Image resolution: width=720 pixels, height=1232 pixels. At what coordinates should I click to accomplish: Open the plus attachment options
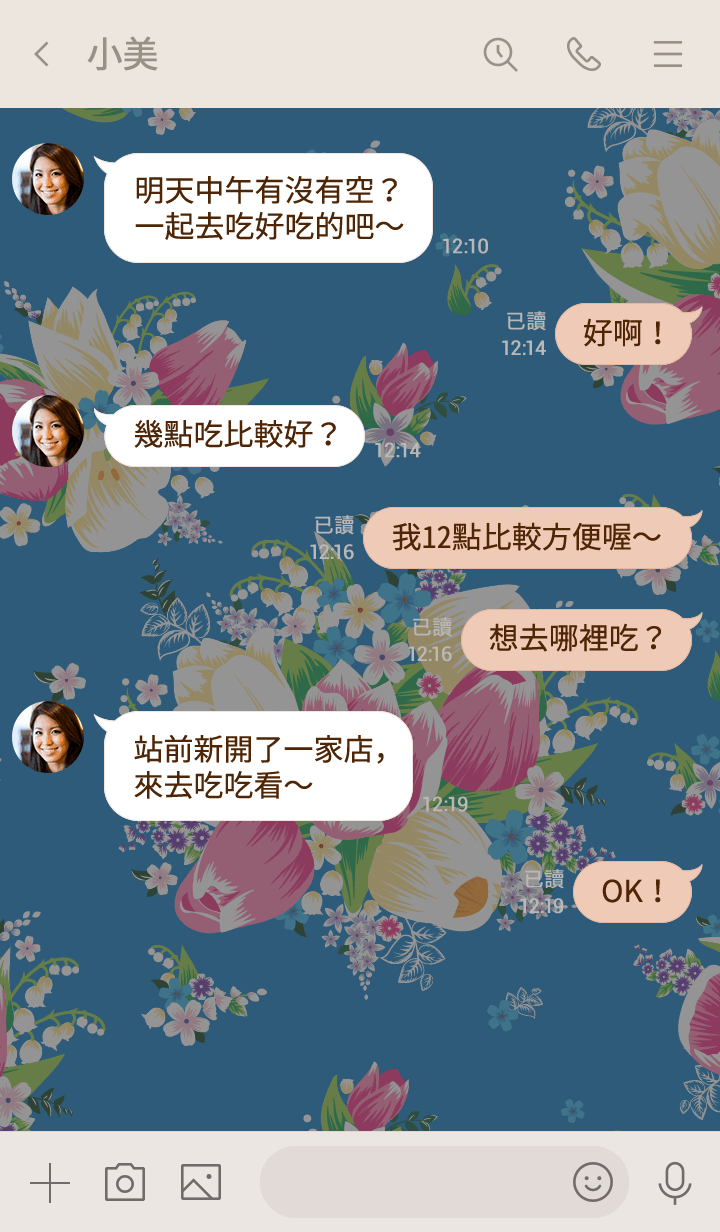point(49,1183)
